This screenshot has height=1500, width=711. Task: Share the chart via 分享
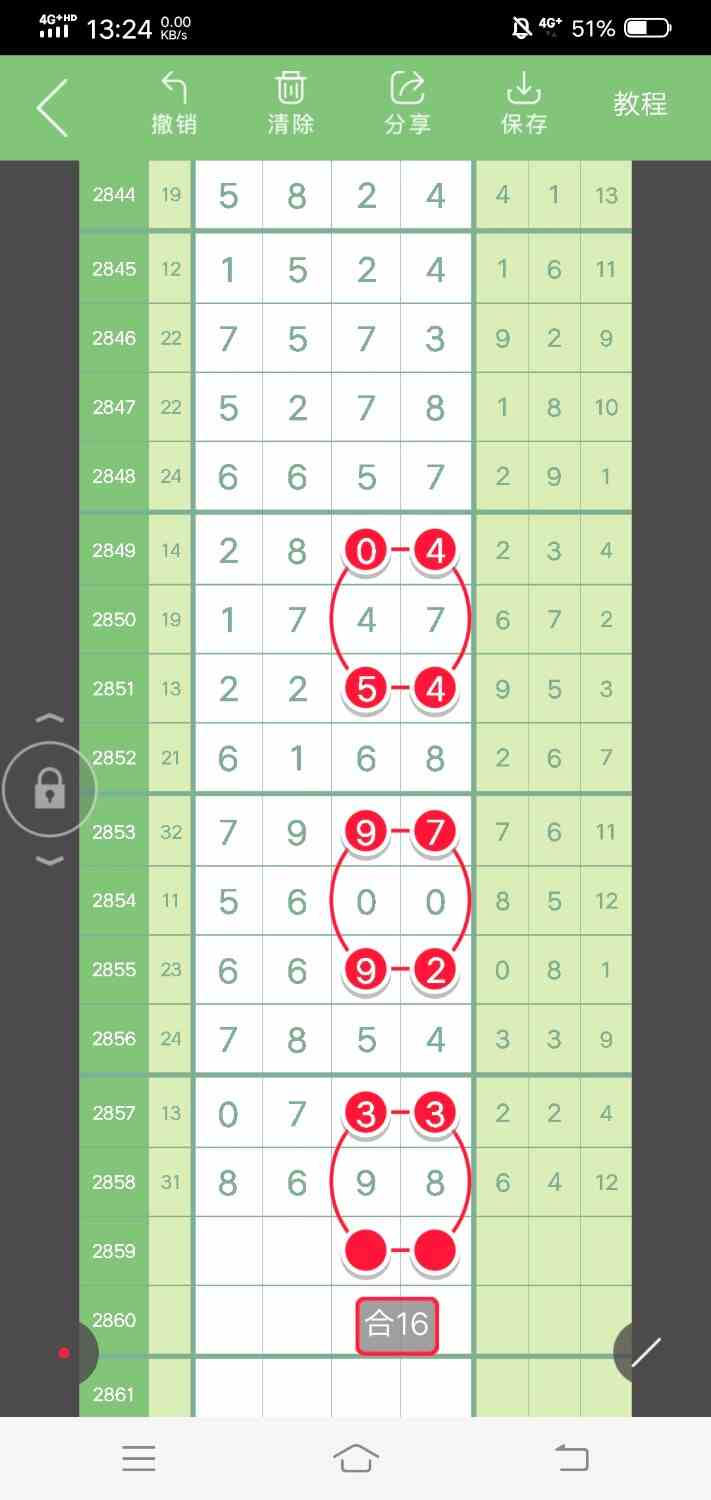click(407, 104)
